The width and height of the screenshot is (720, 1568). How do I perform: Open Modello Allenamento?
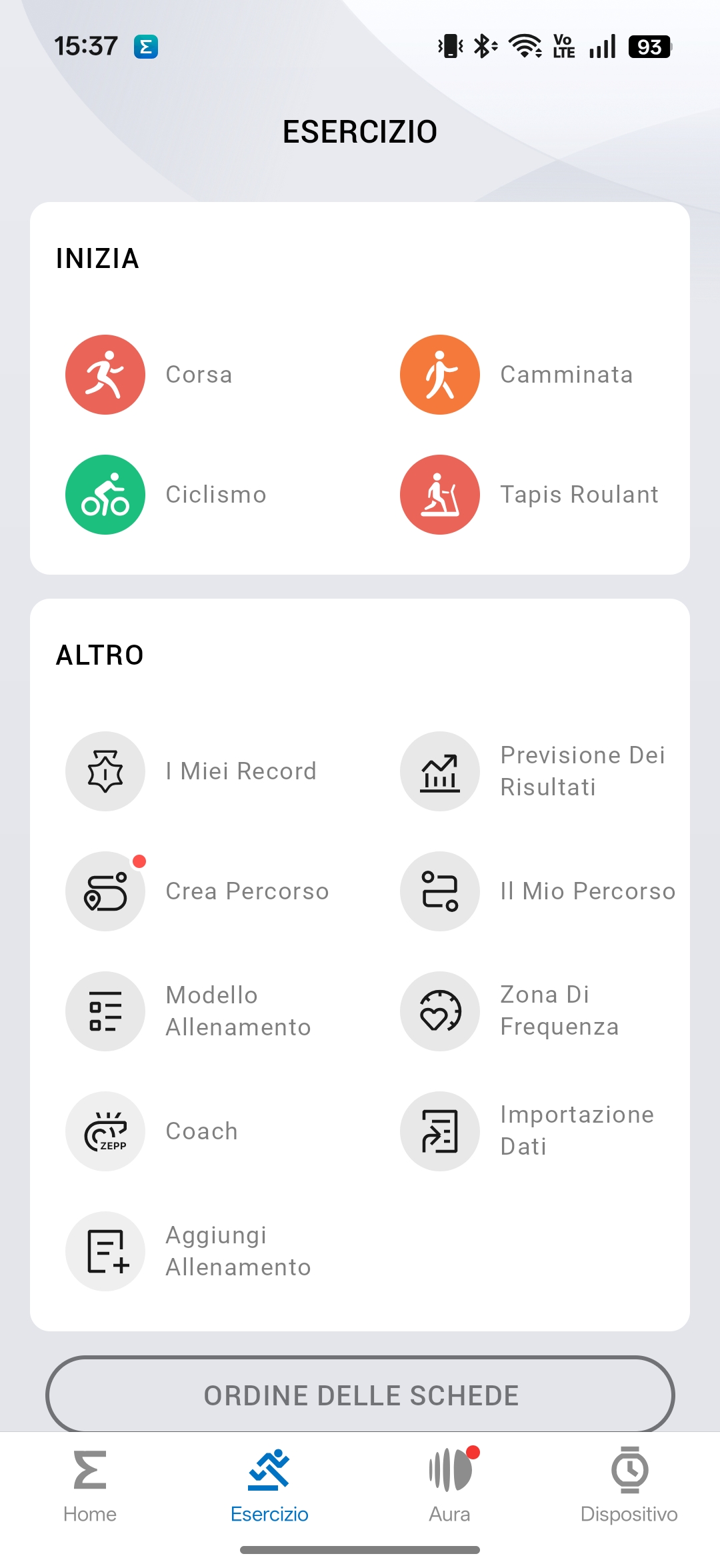[x=105, y=1011]
